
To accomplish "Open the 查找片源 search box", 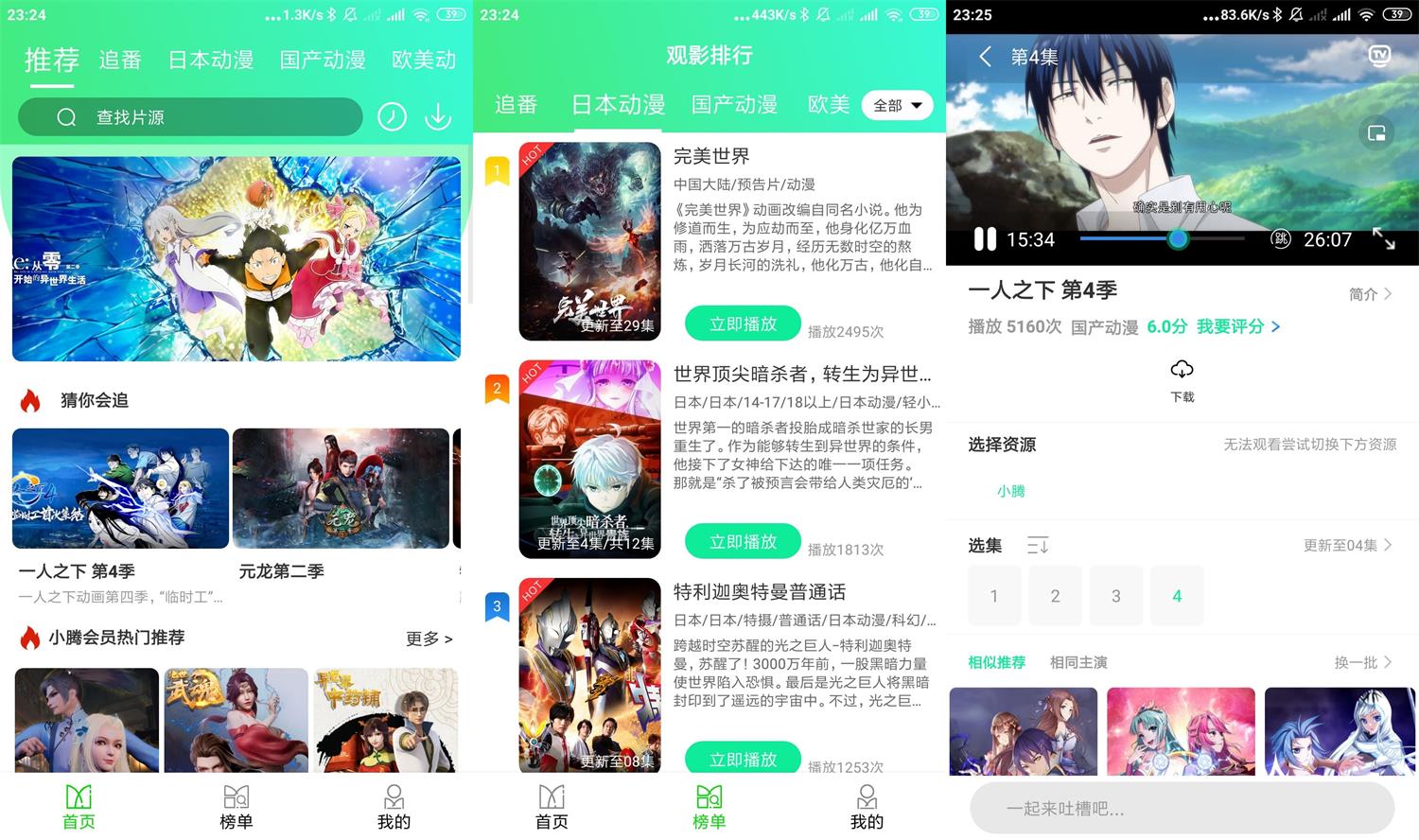I will click(189, 117).
